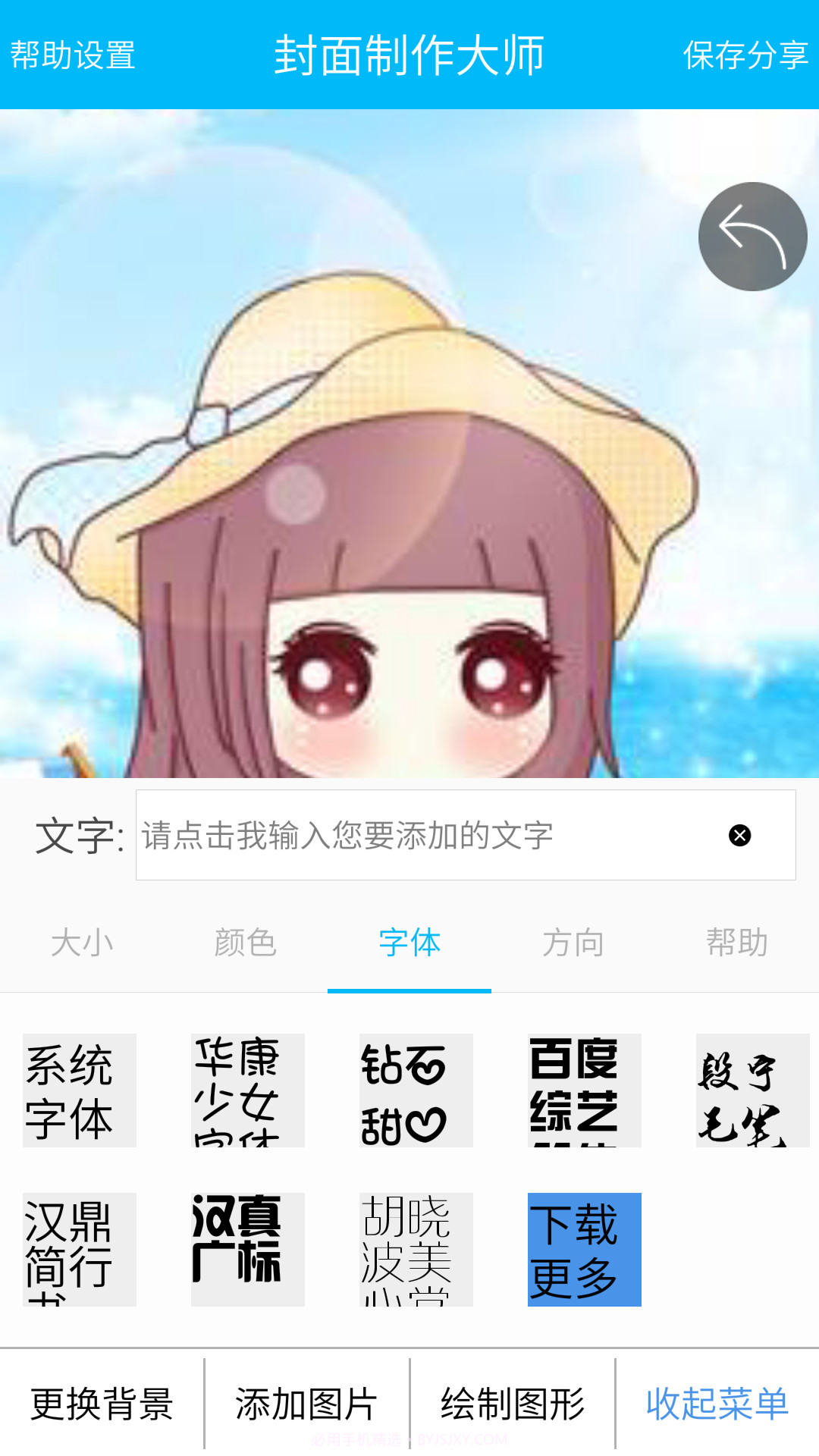Select the 华康少女 font style
Viewport: 819px width, 1456px height.
246,1091
